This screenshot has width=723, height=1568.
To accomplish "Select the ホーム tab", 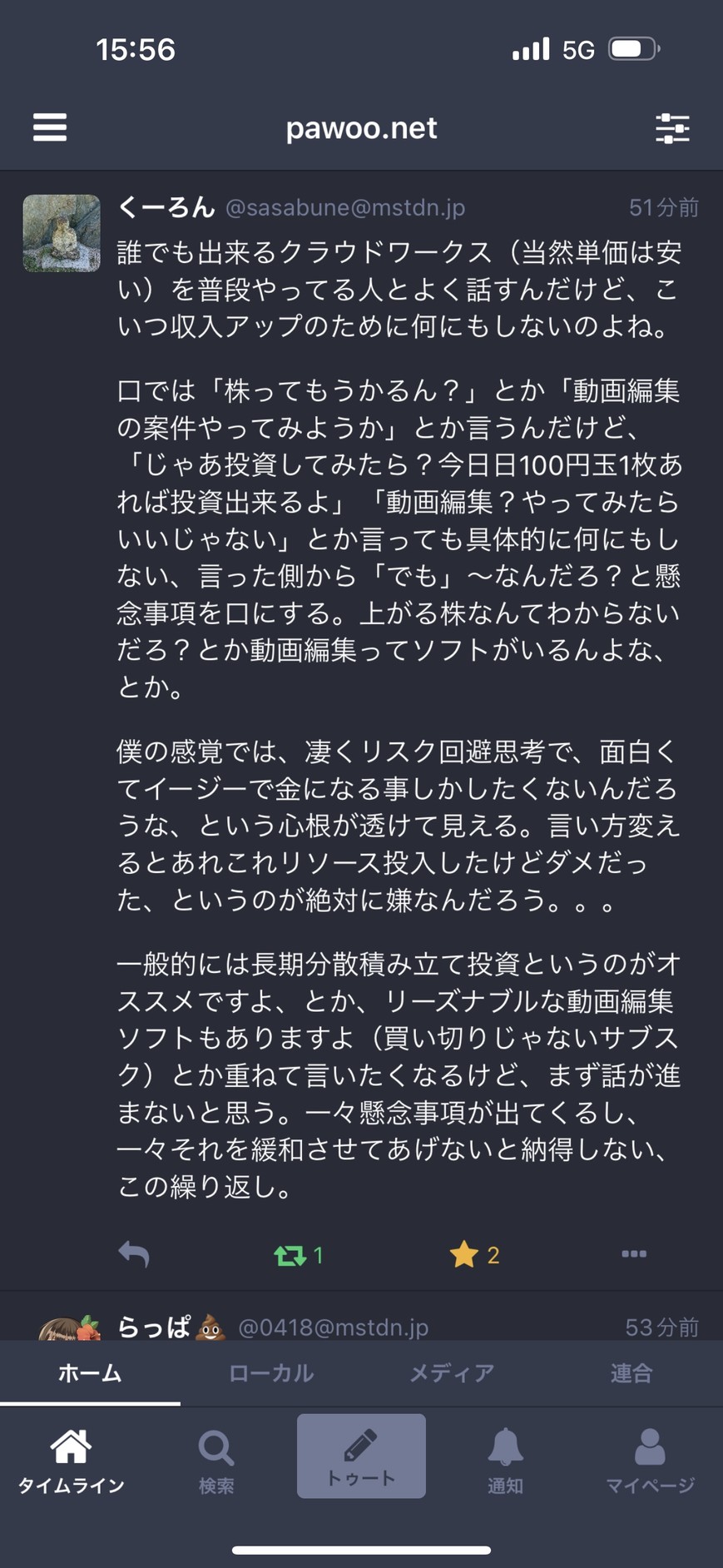I will [90, 1372].
